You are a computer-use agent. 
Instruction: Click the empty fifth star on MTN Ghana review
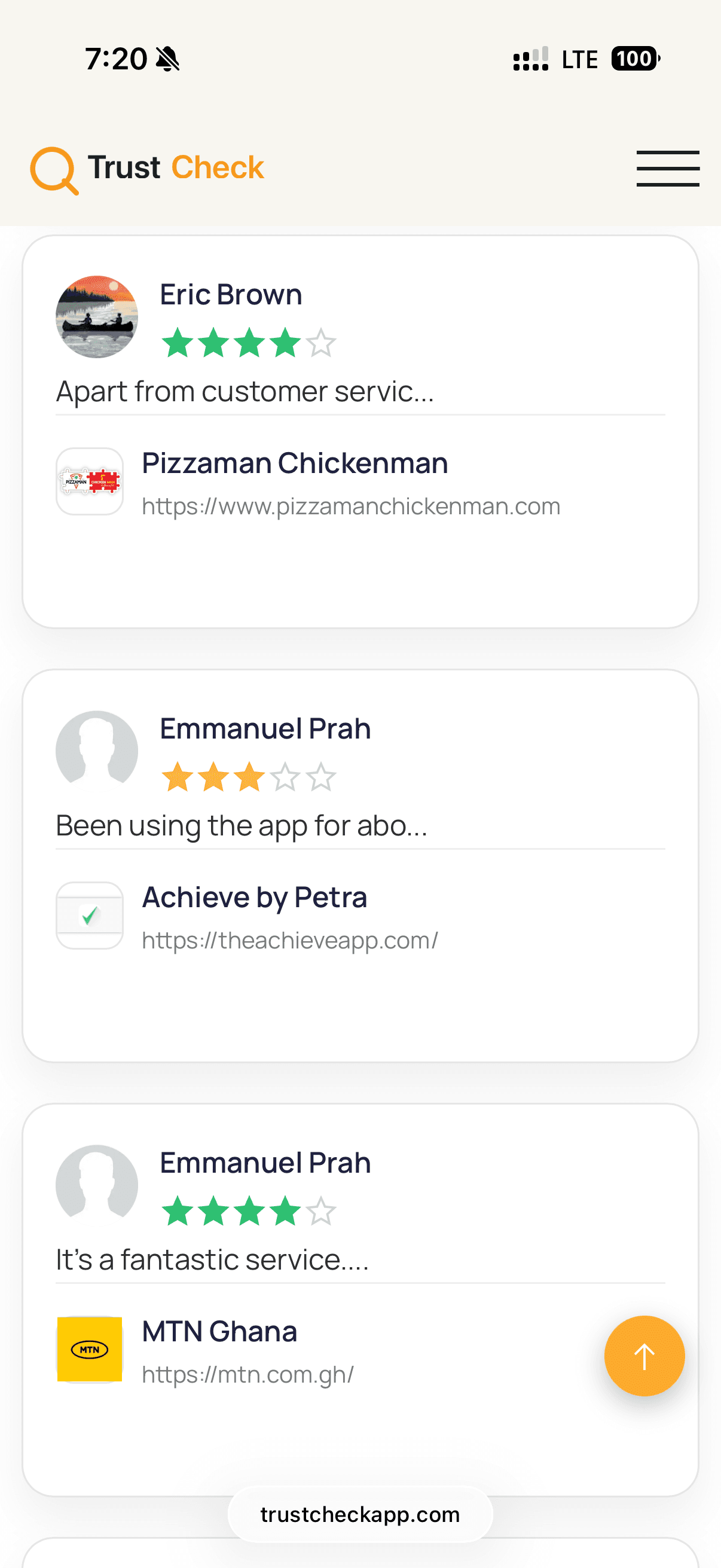(318, 1211)
